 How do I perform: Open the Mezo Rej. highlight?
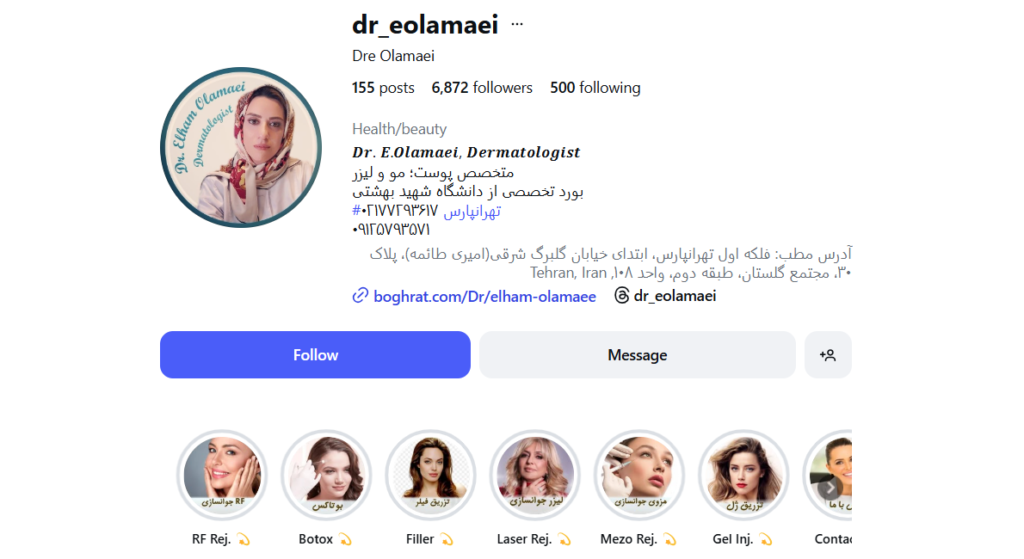coord(639,475)
